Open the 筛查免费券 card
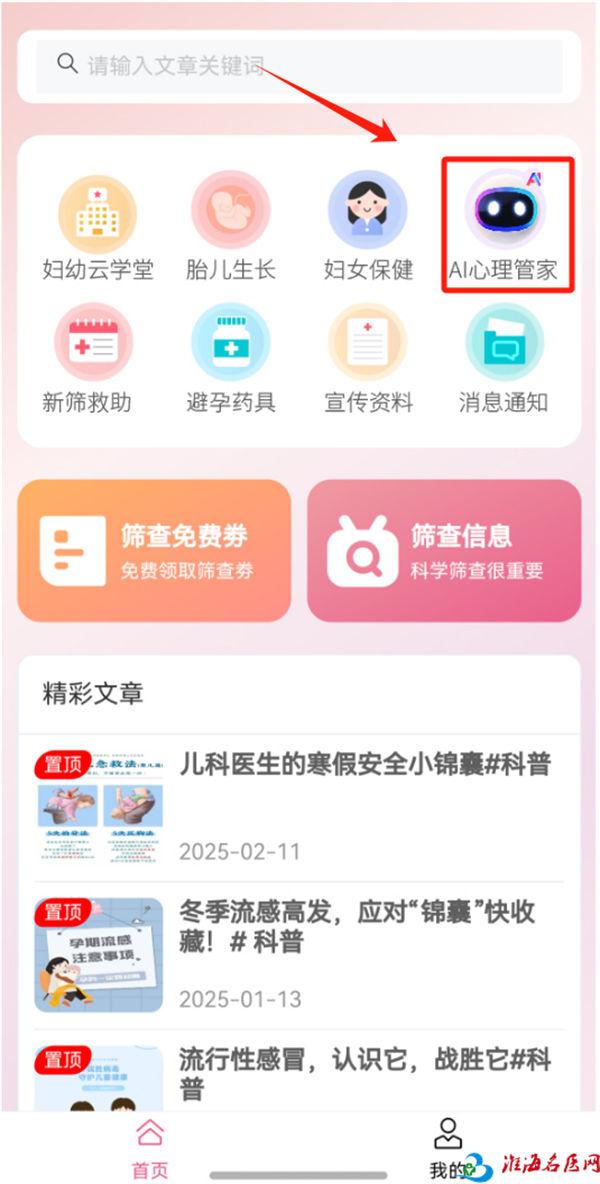 pyautogui.click(x=154, y=551)
